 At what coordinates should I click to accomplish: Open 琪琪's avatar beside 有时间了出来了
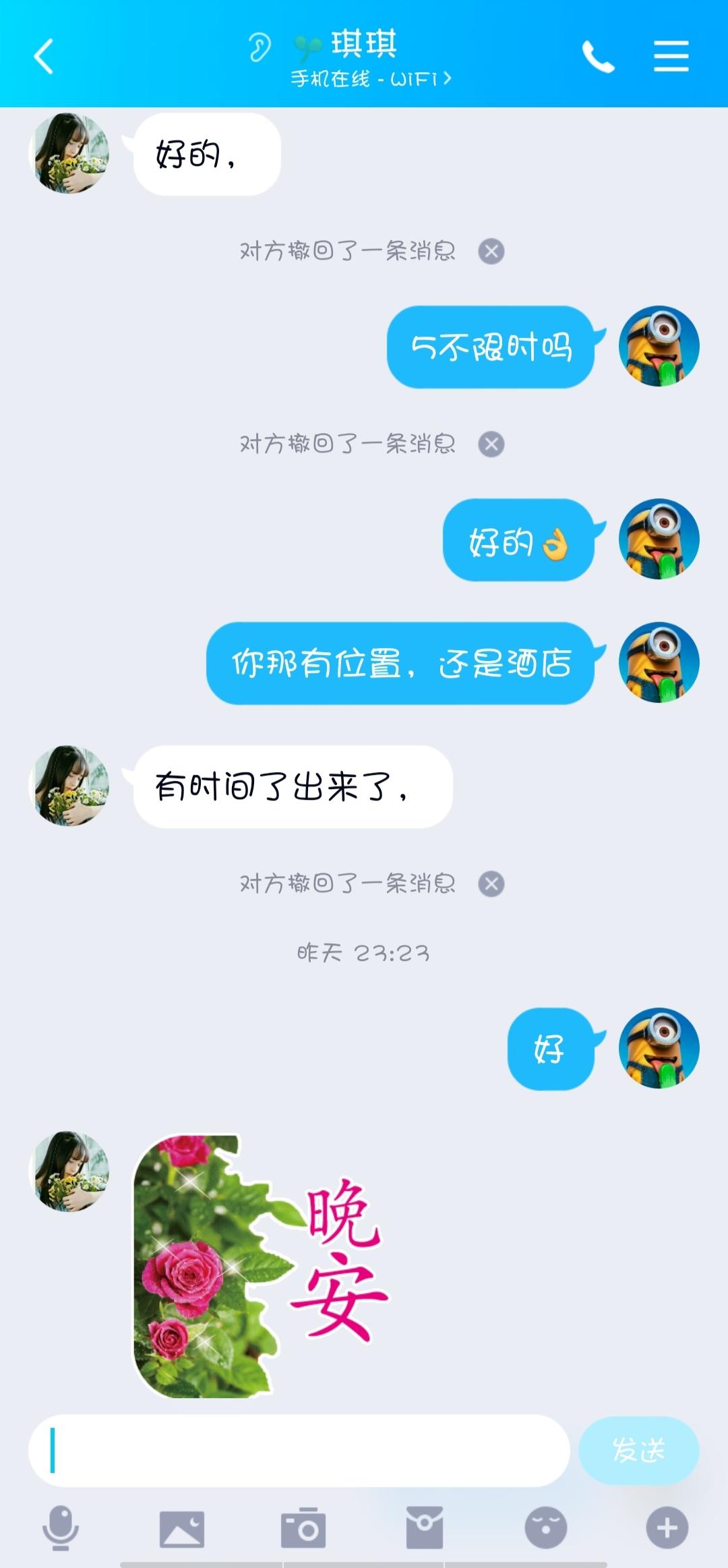tap(69, 786)
